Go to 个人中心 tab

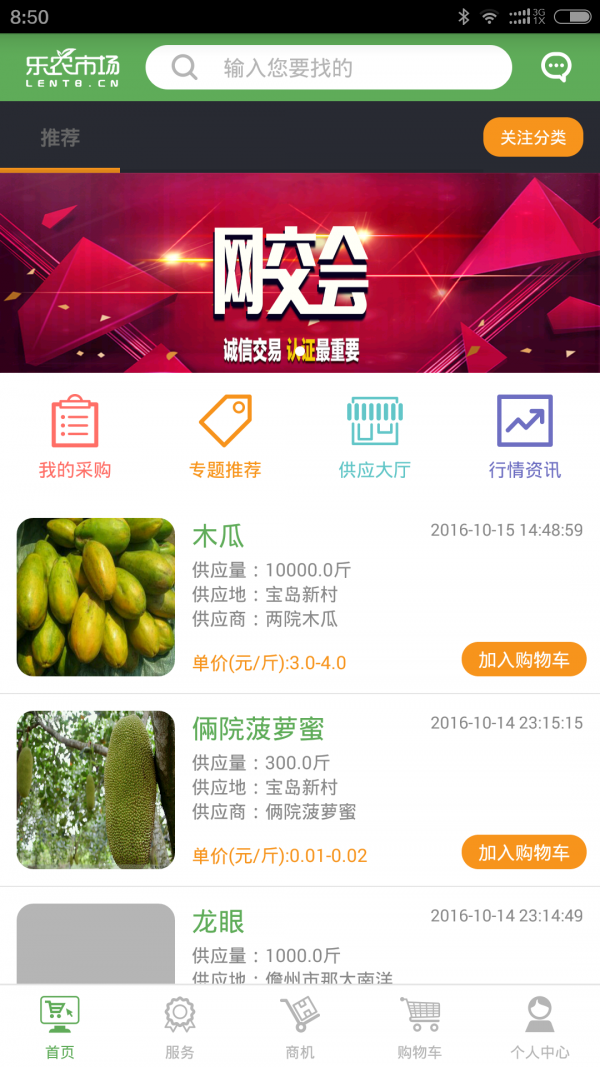[540, 1027]
